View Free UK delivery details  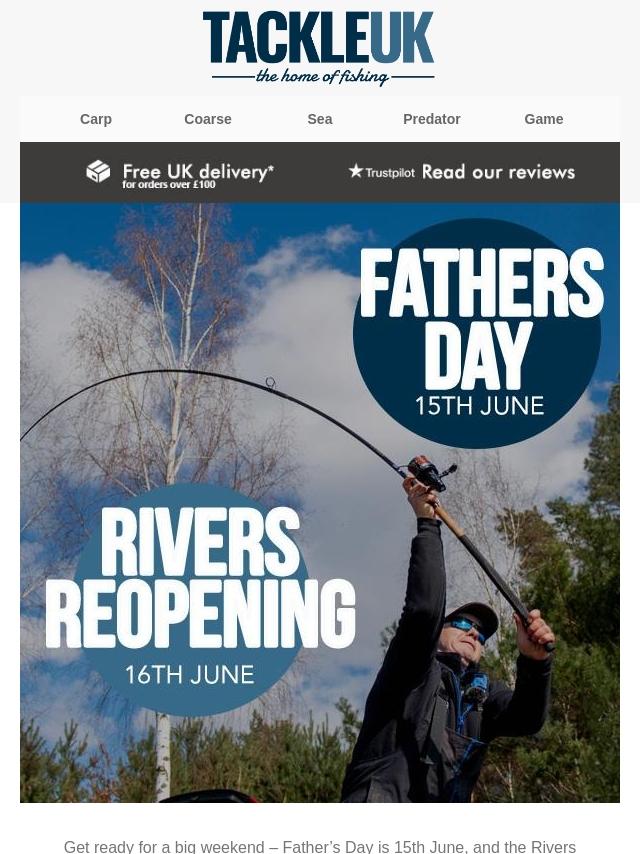tap(180, 173)
